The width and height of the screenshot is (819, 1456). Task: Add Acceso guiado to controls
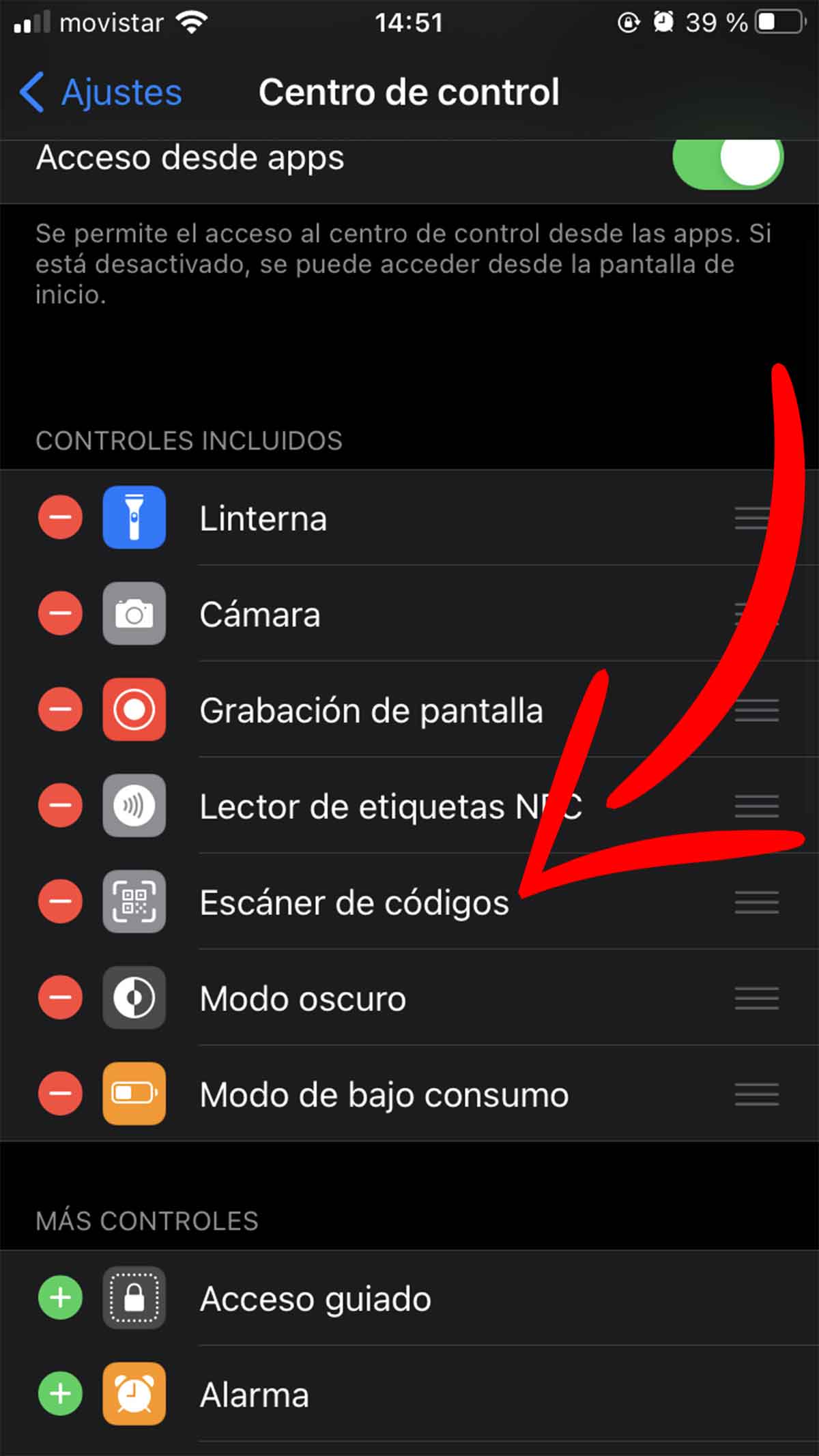tap(60, 1298)
